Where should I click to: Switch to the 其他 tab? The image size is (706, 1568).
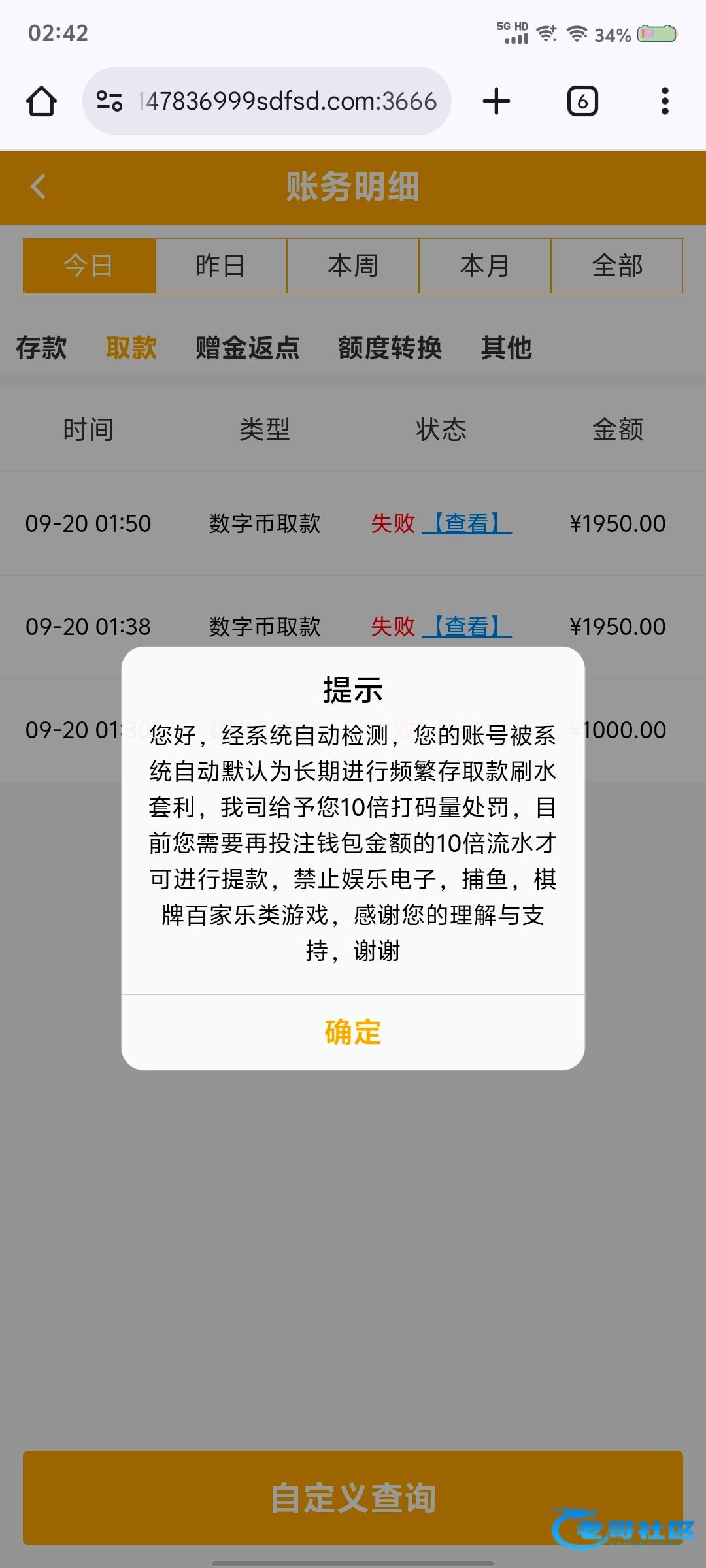507,348
